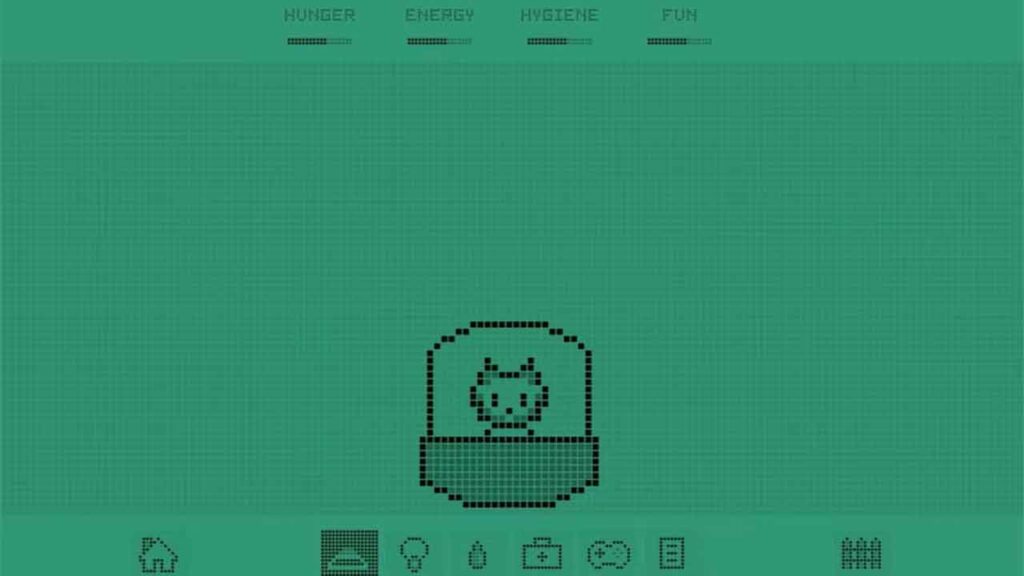Image resolution: width=1024 pixels, height=576 pixels.
Task: Select the food bowl to feed pet
Action: click(x=350, y=553)
